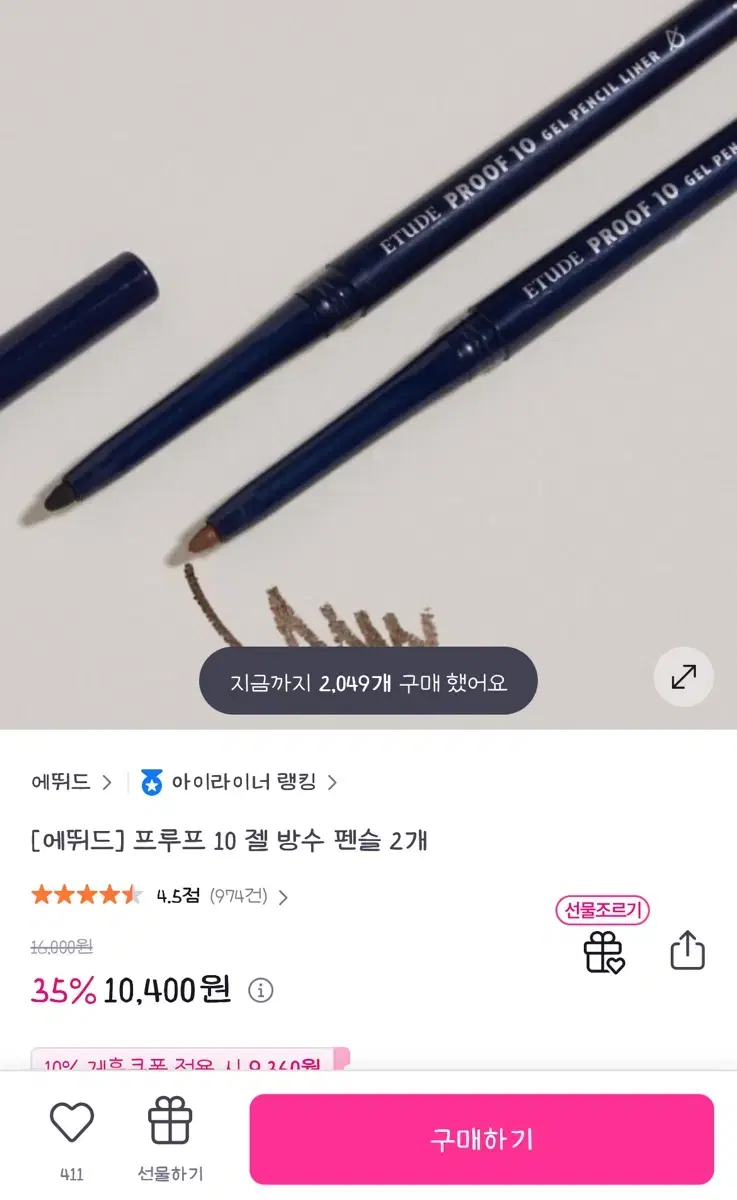This screenshot has width=737, height=1200.
Task: Tap the price info icon
Action: tap(261, 990)
